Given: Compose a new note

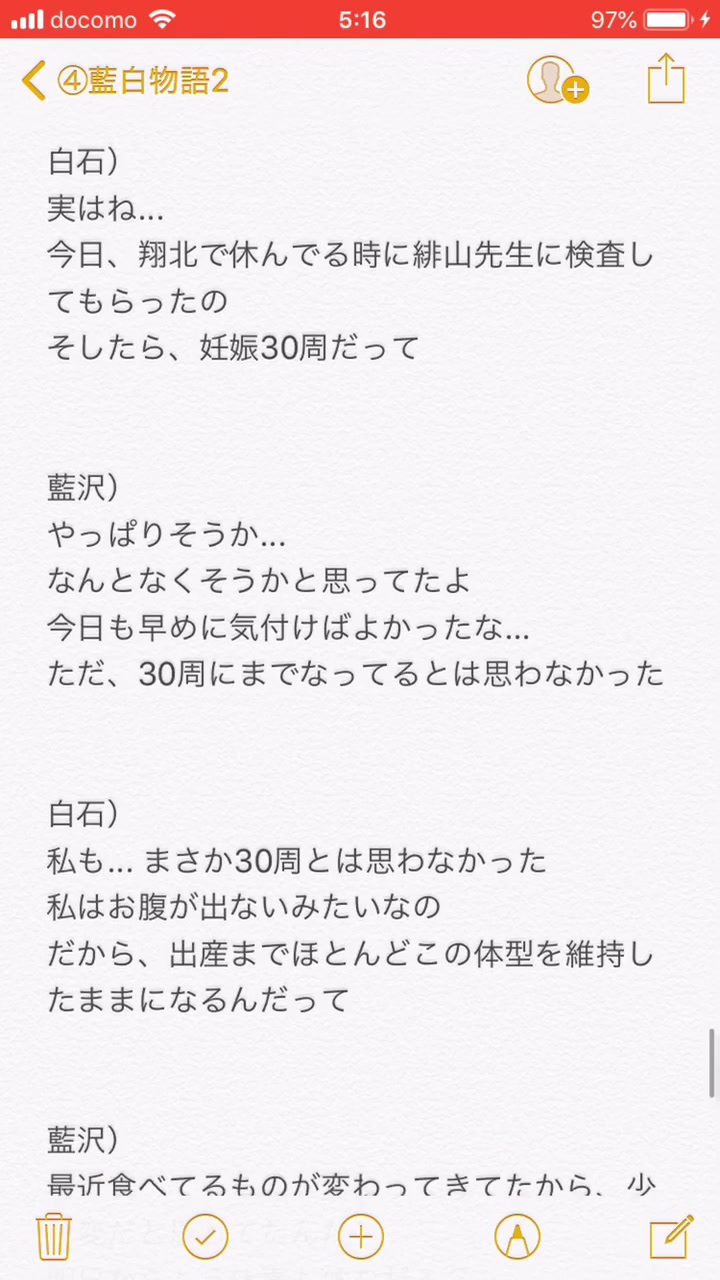Looking at the screenshot, I should pyautogui.click(x=671, y=1237).
